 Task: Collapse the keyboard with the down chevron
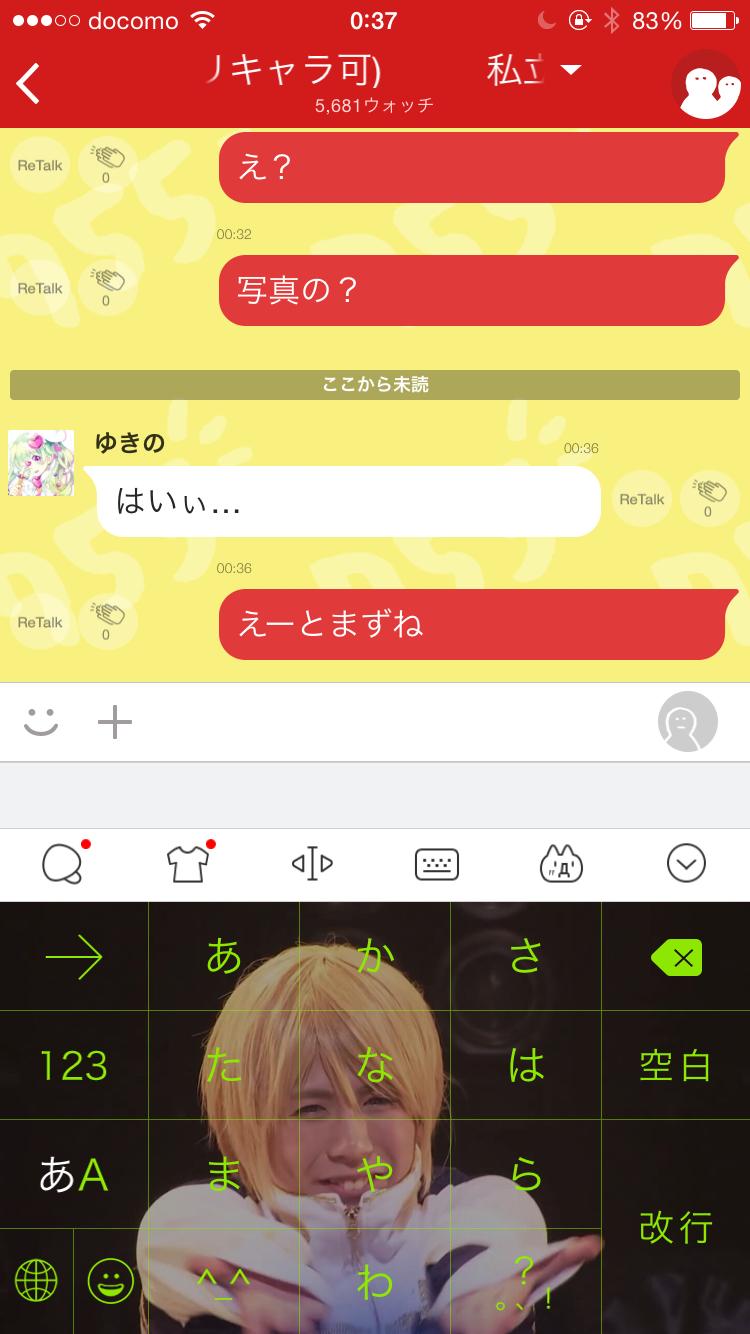(686, 864)
